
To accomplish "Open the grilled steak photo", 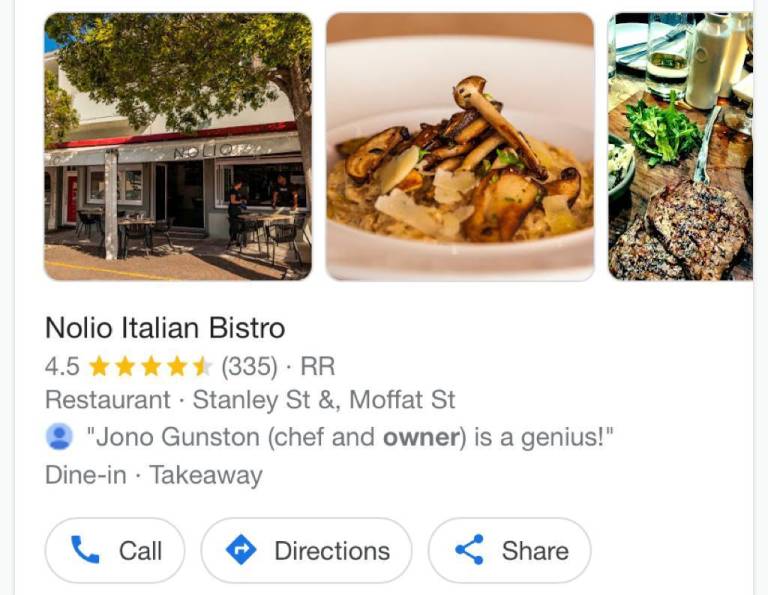I will pos(680,147).
